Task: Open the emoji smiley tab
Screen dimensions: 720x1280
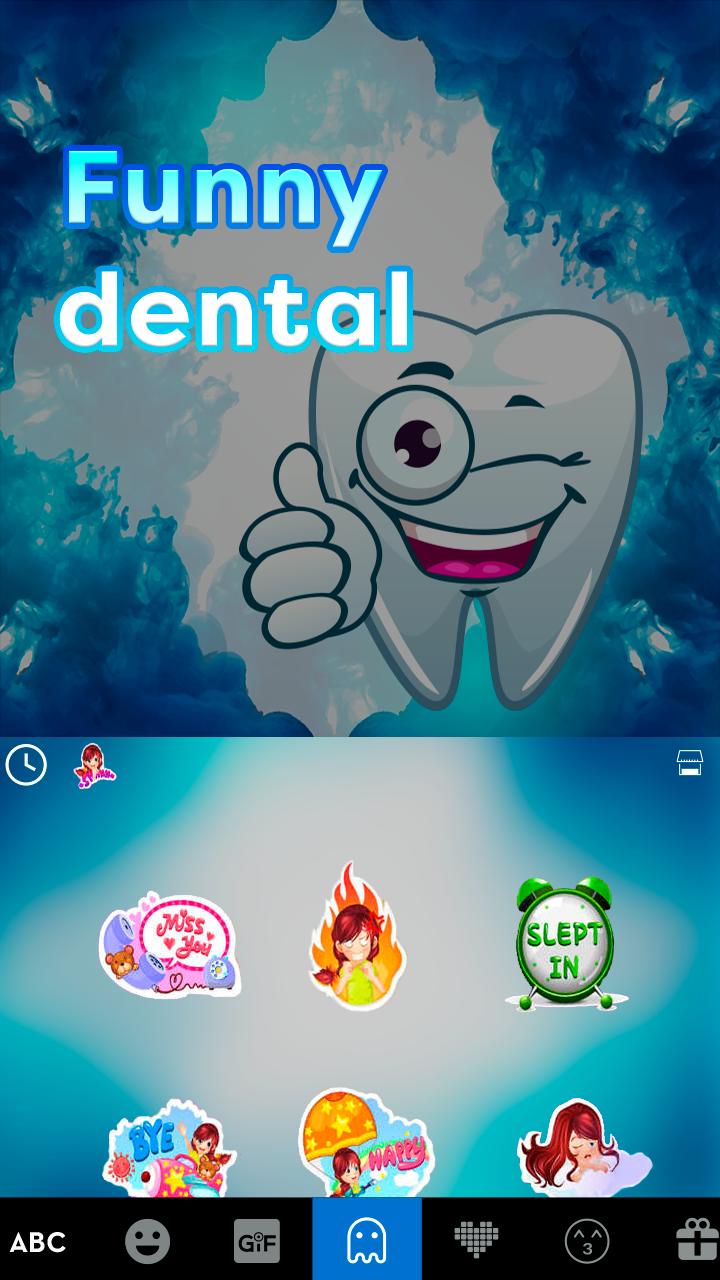Action: 147,1242
